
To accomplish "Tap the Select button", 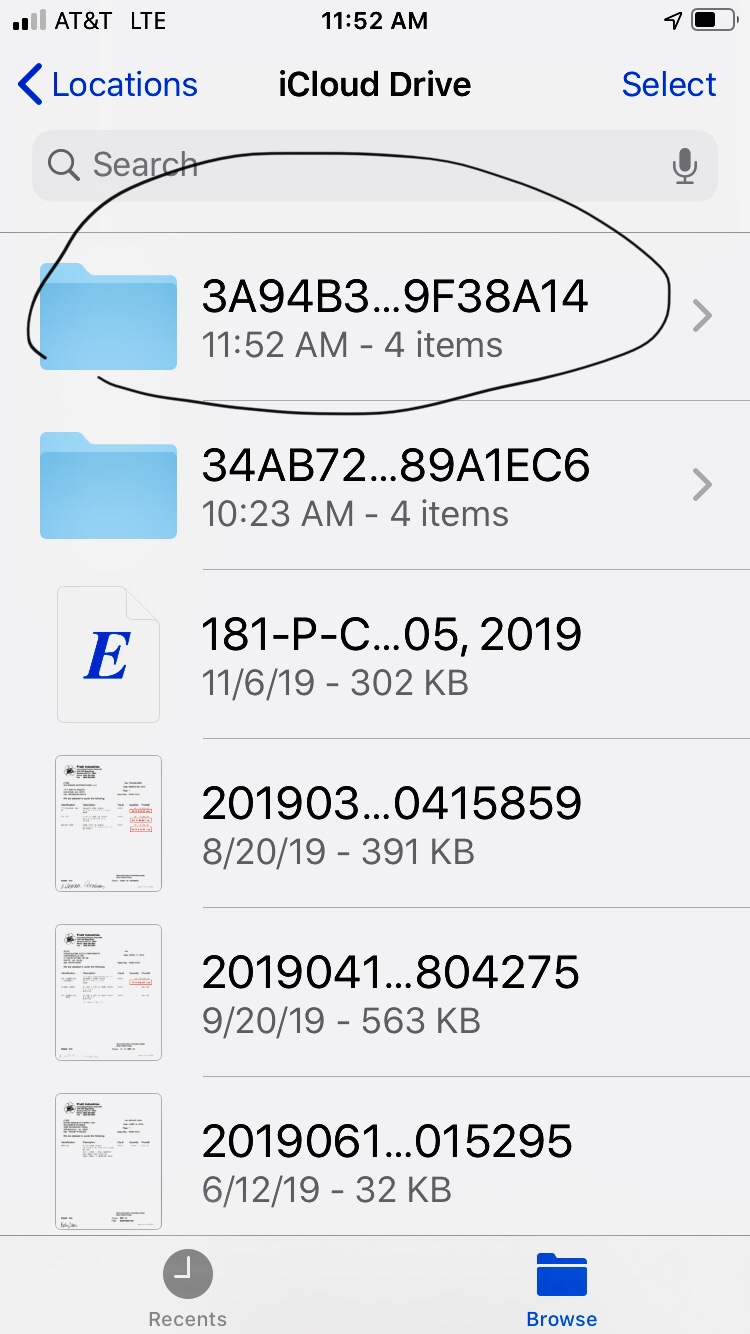I will point(668,85).
